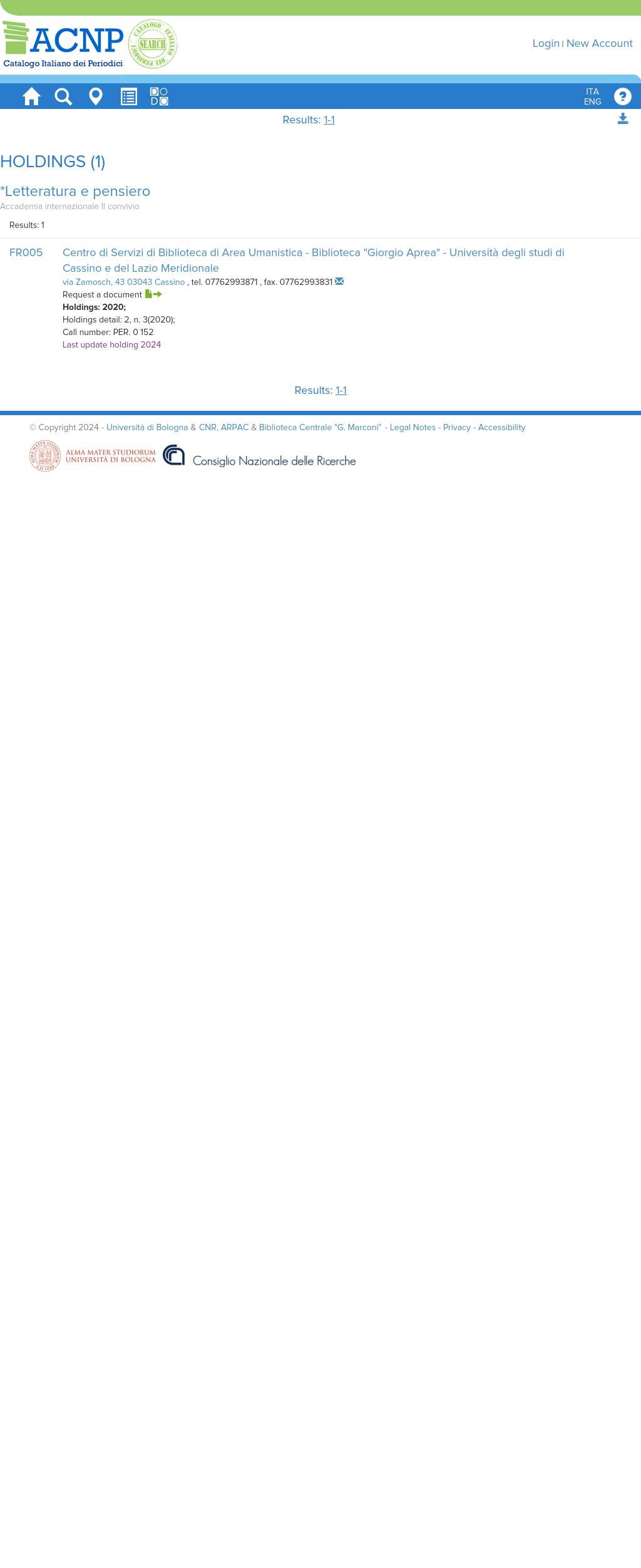Open address via Zamosch, 43 Cassino
Viewport: 641px width, 1568px height.
pyautogui.click(x=123, y=282)
